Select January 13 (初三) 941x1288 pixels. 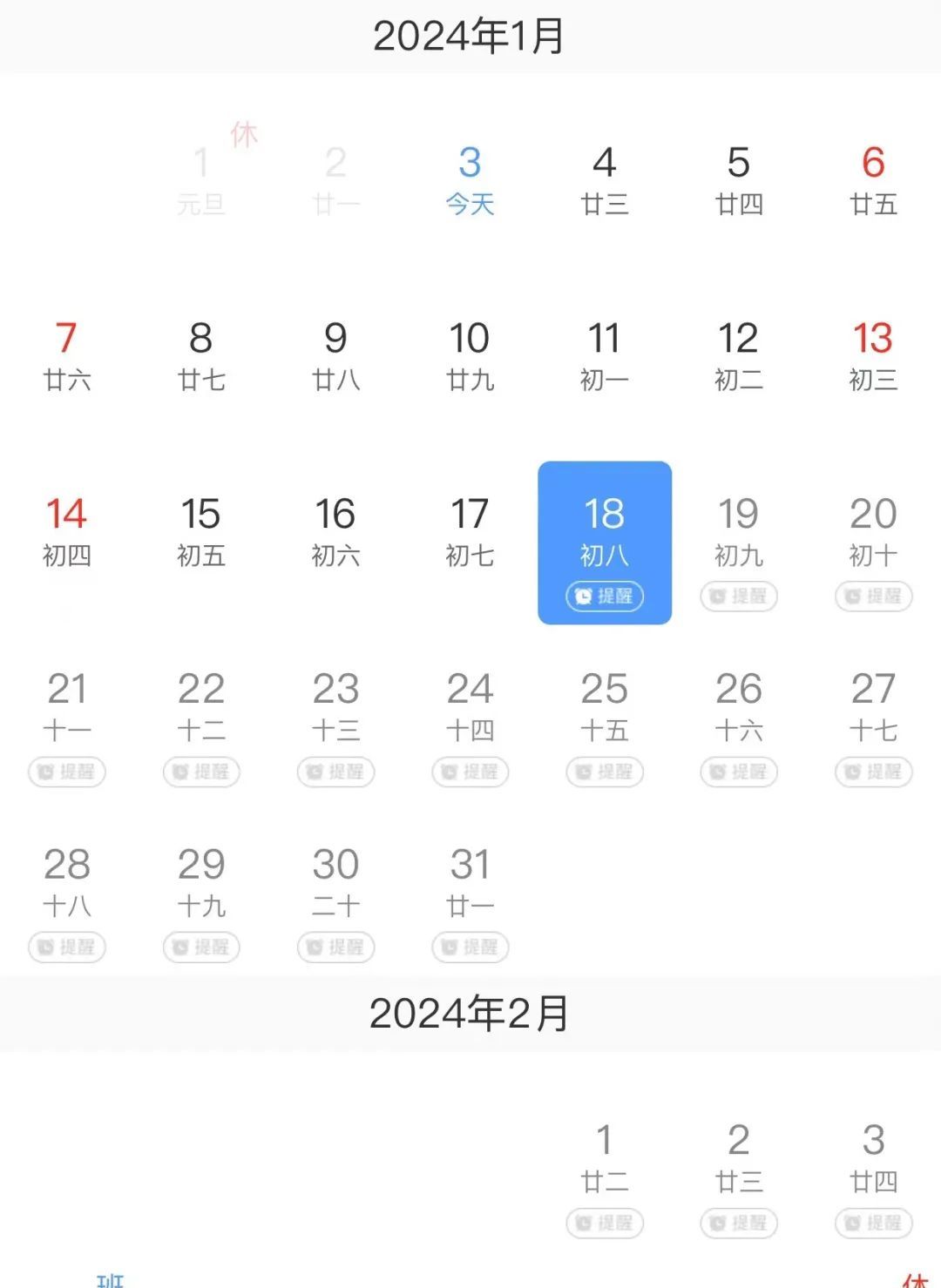coord(873,354)
